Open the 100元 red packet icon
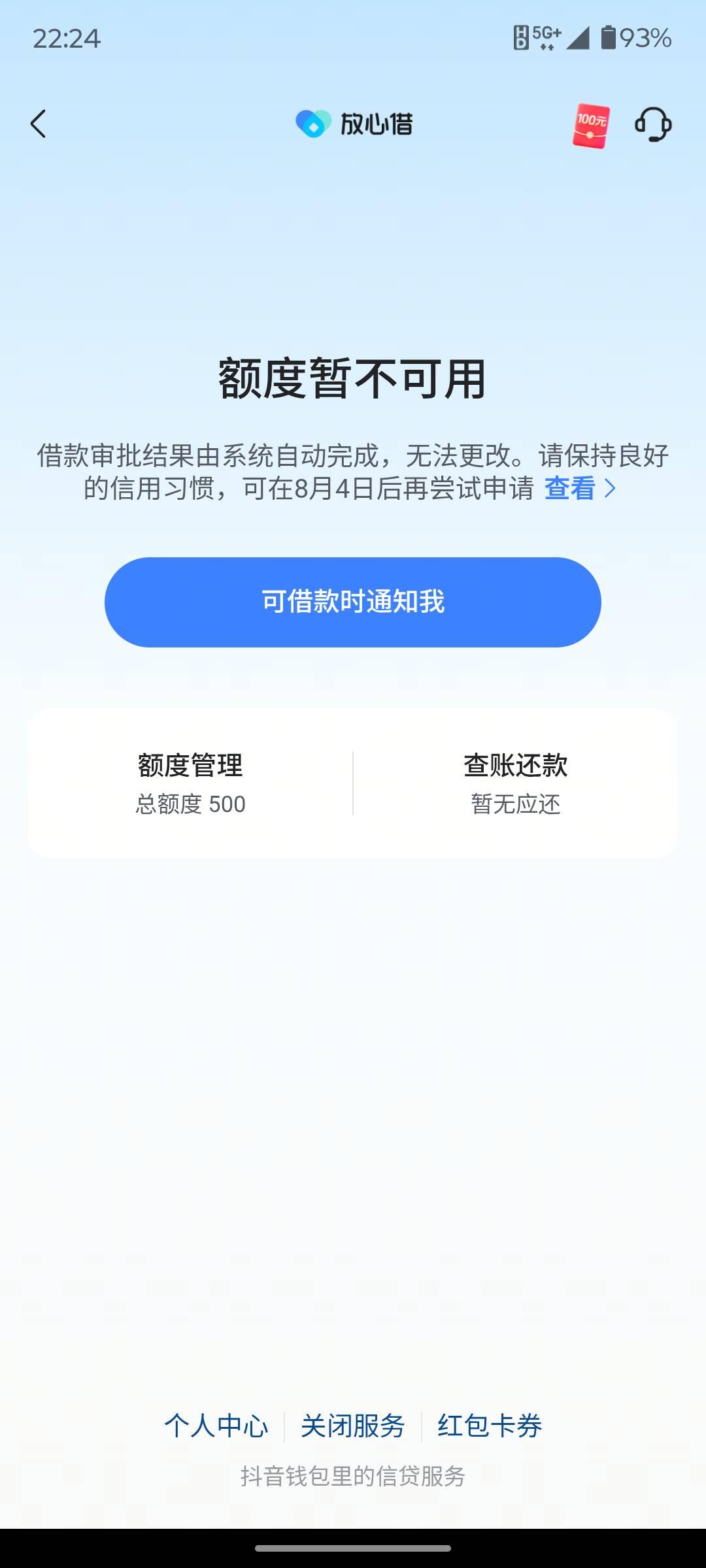Image resolution: width=706 pixels, height=1568 pixels. pos(591,125)
